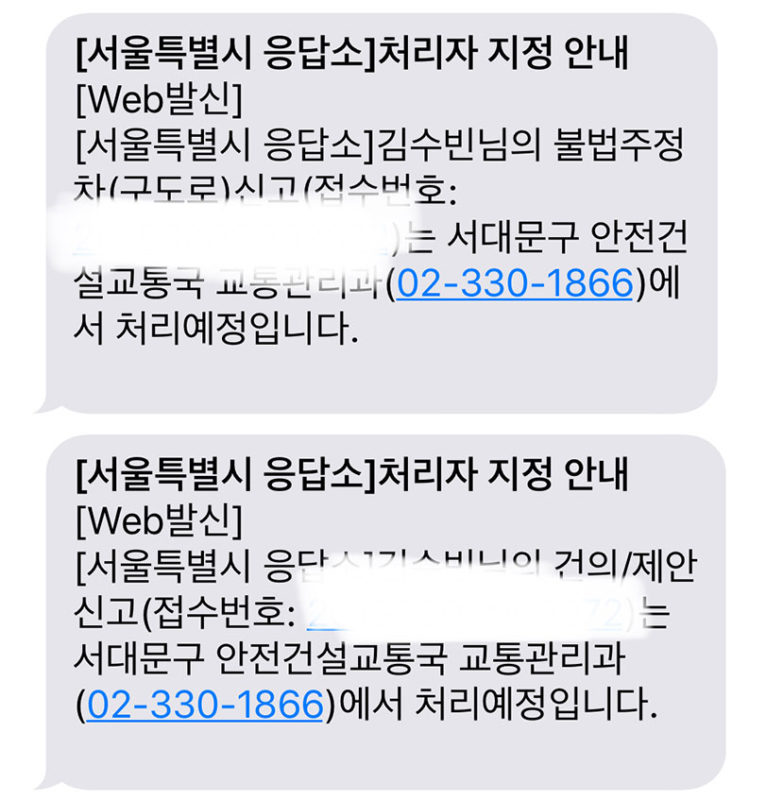766x800 pixels.
Task: Call 02-330-1866 in the 건의/제안 신고 message
Action: click(x=205, y=705)
